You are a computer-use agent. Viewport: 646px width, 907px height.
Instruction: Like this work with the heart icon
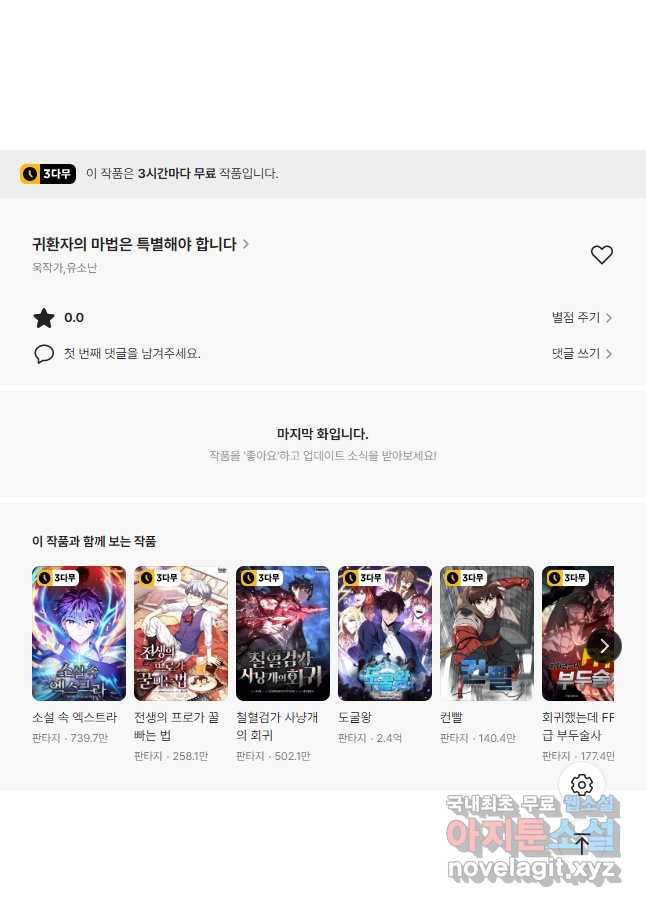coord(601,255)
